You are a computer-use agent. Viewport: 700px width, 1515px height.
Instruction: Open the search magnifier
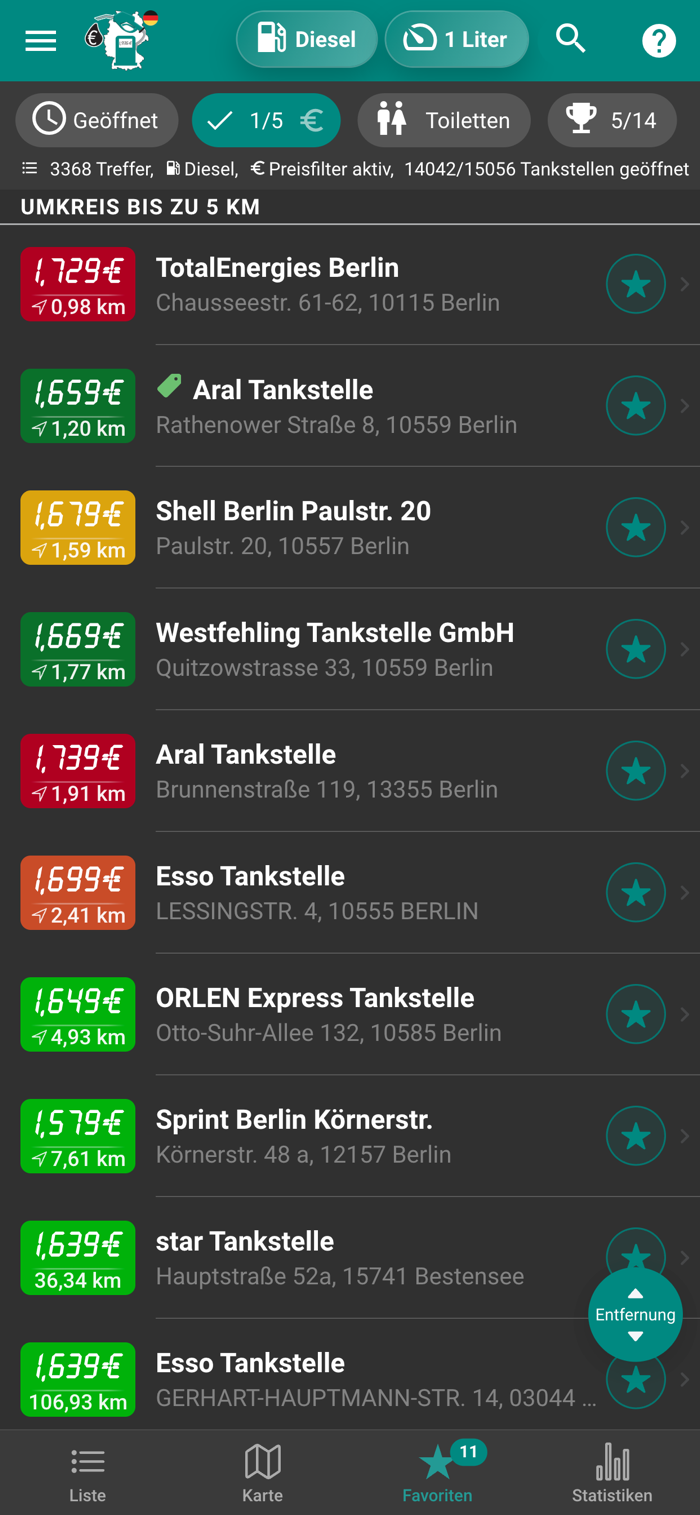(571, 39)
